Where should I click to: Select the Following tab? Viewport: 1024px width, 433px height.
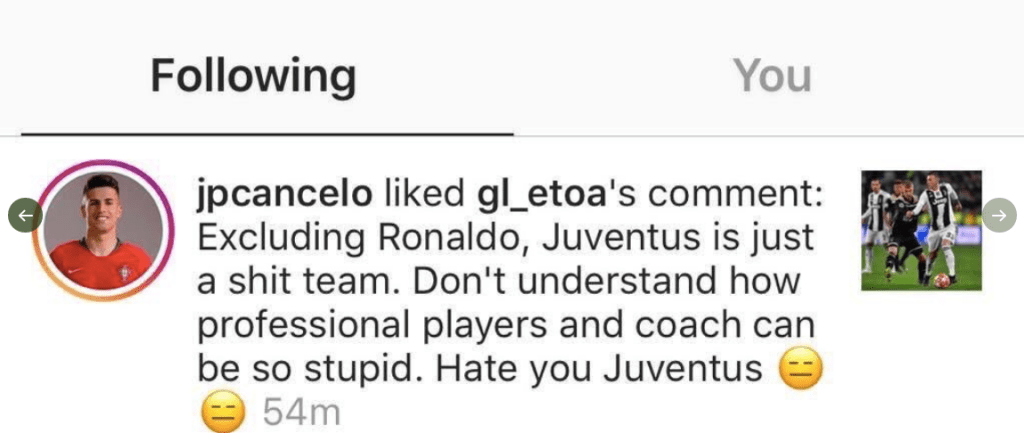pos(253,77)
